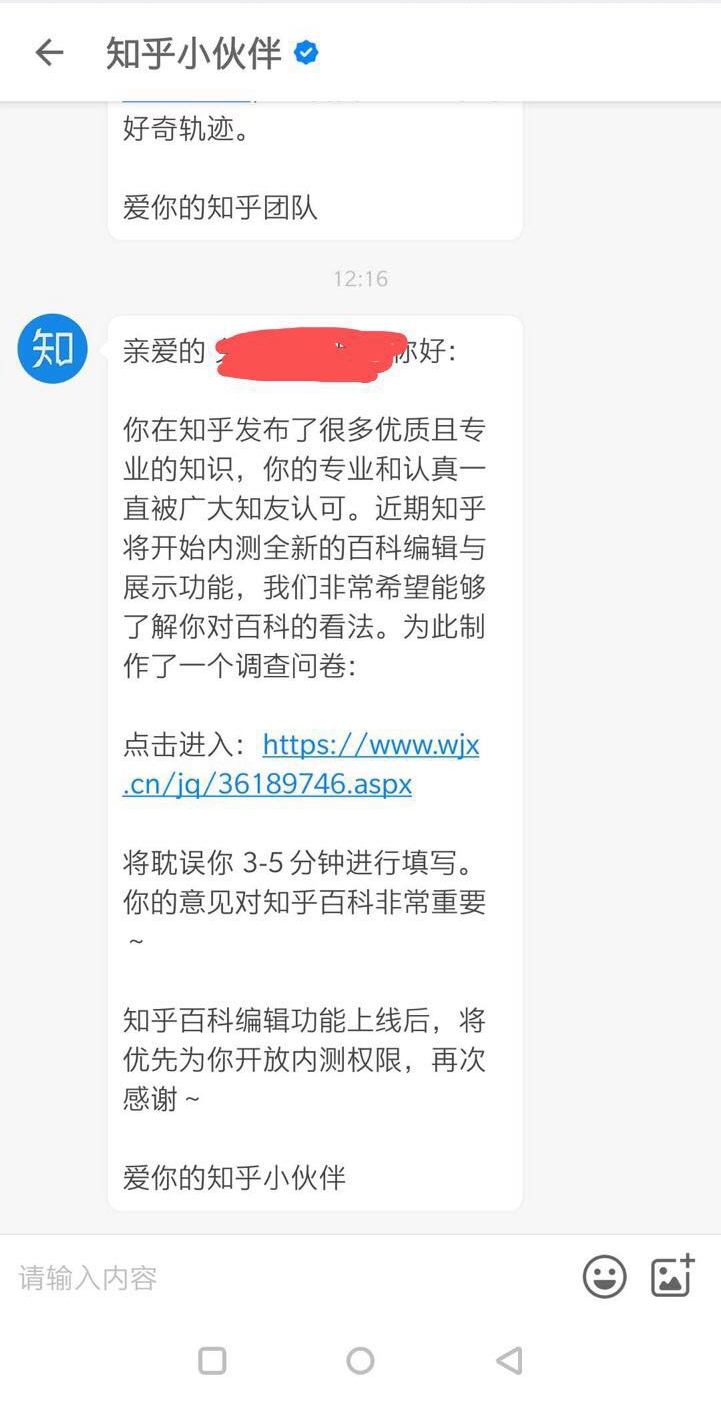Go back using the arrow icon

click(x=49, y=53)
